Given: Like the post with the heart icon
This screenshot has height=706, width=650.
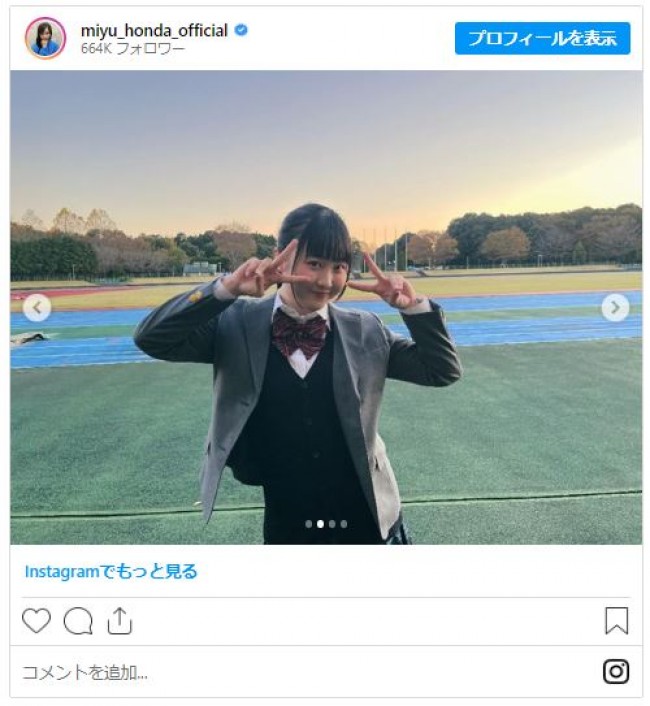Looking at the screenshot, I should (36, 621).
